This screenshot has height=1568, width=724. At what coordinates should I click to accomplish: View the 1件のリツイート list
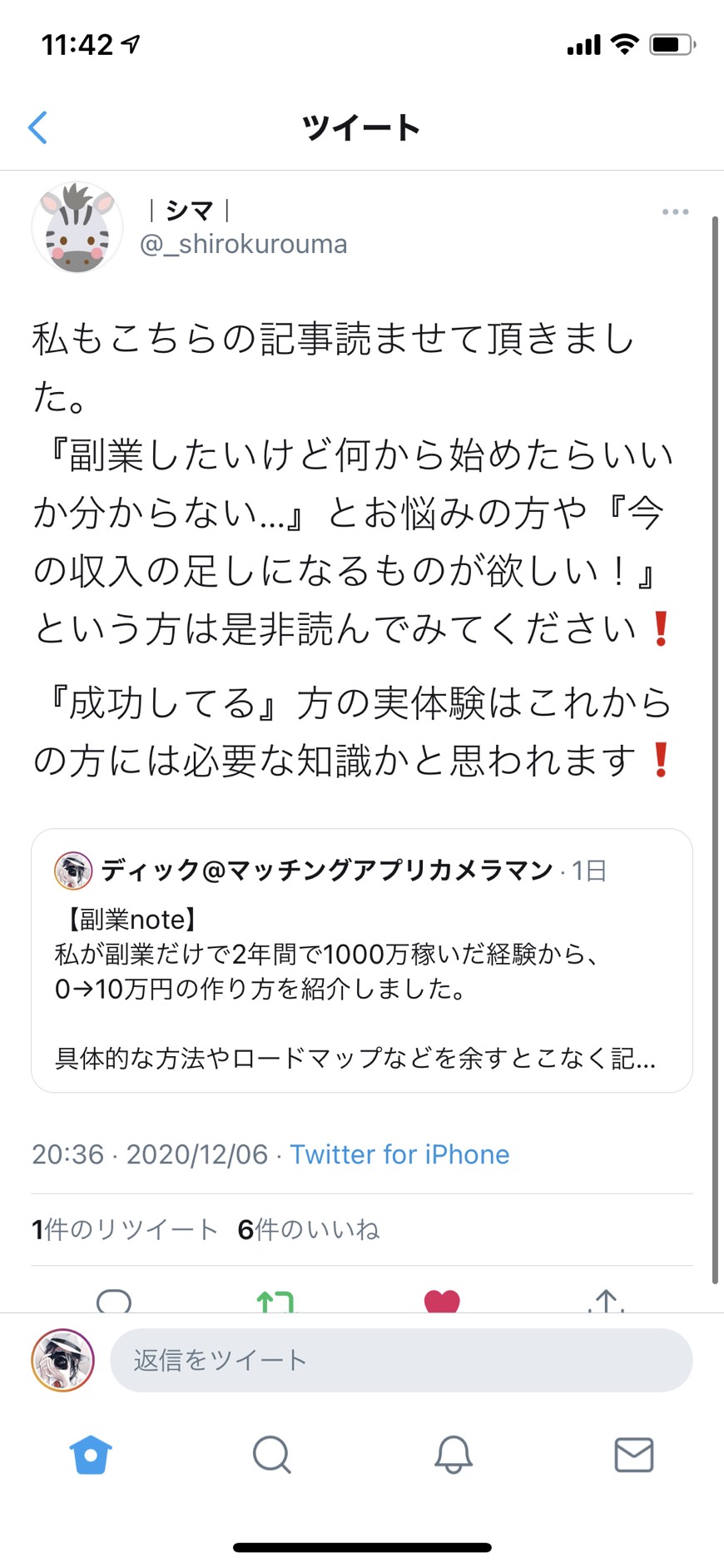click(x=125, y=1229)
